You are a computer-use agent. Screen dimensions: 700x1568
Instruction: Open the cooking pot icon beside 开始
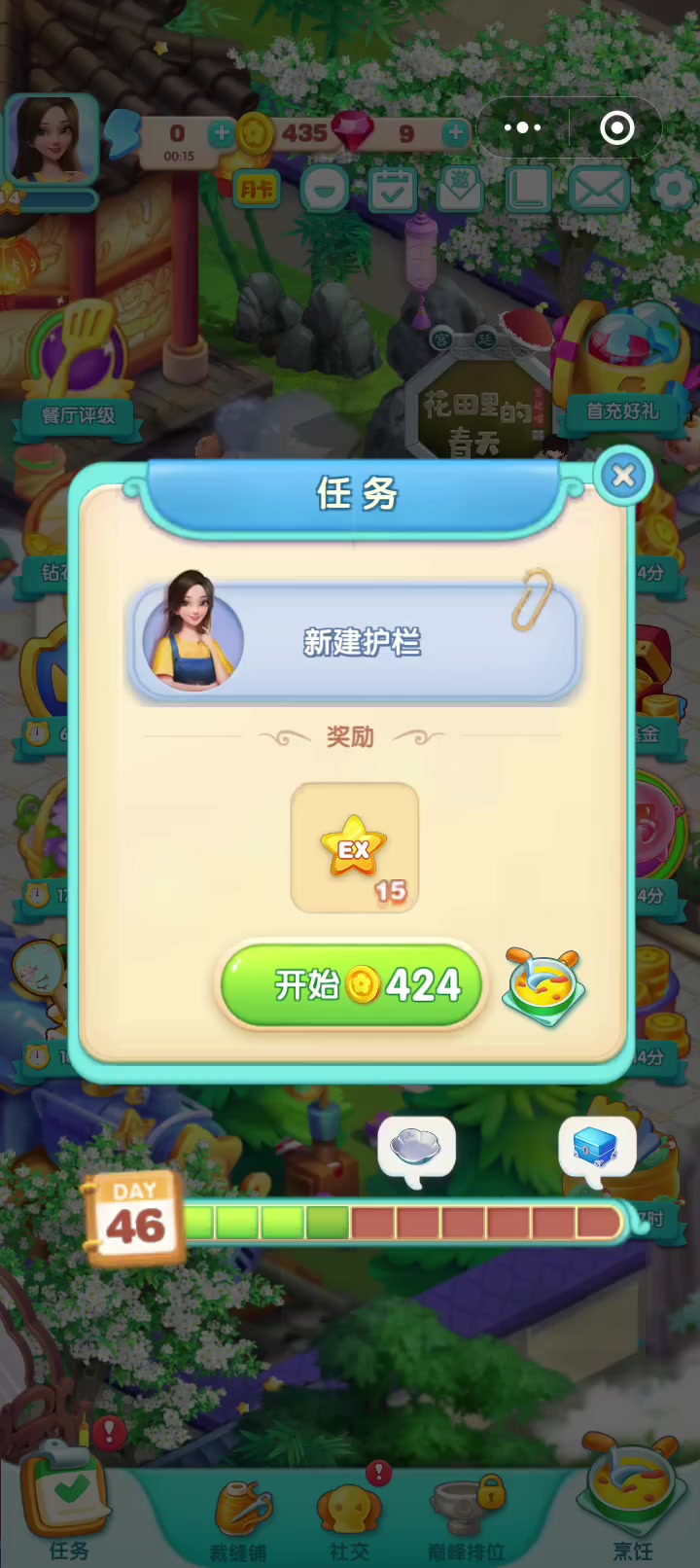pos(544,986)
